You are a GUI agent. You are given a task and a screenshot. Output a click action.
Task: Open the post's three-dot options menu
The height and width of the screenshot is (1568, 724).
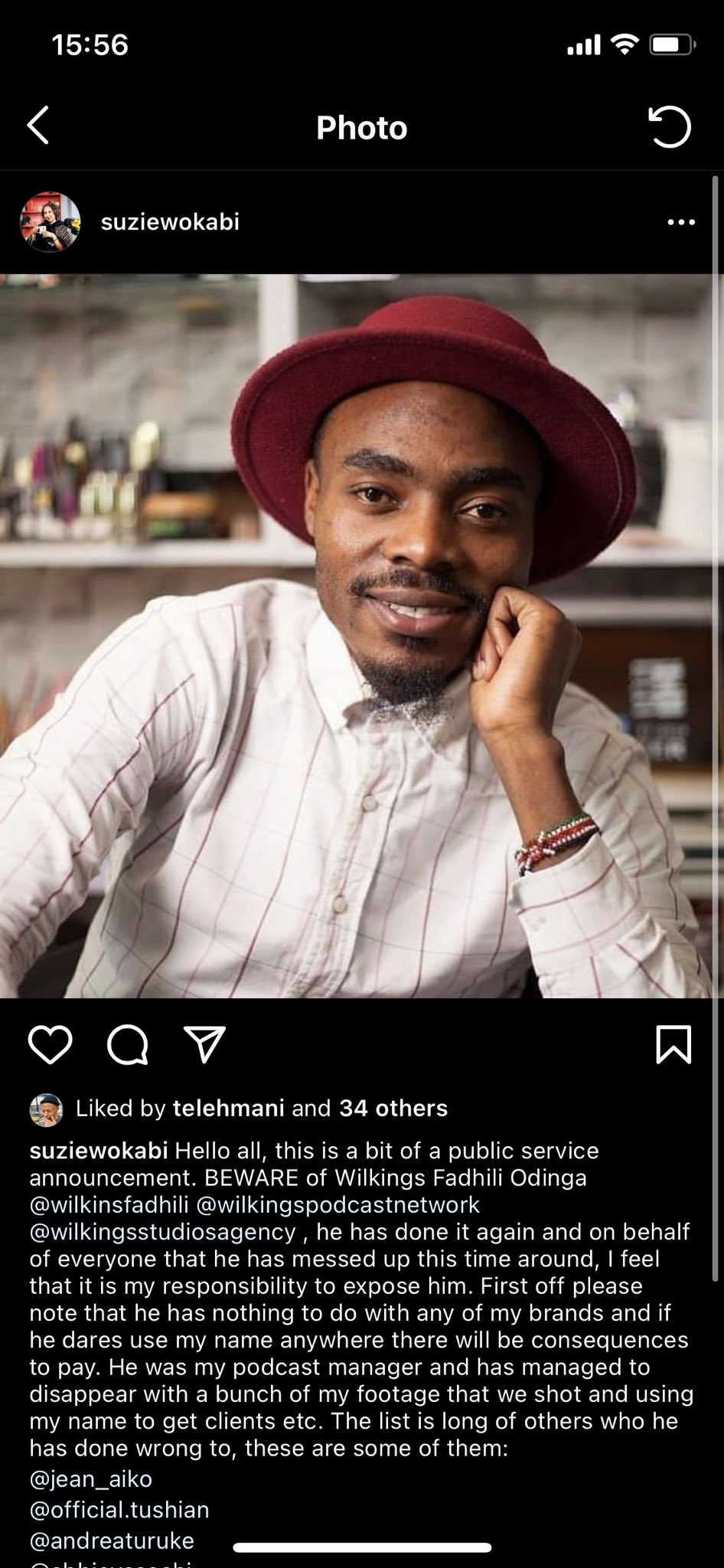(680, 222)
